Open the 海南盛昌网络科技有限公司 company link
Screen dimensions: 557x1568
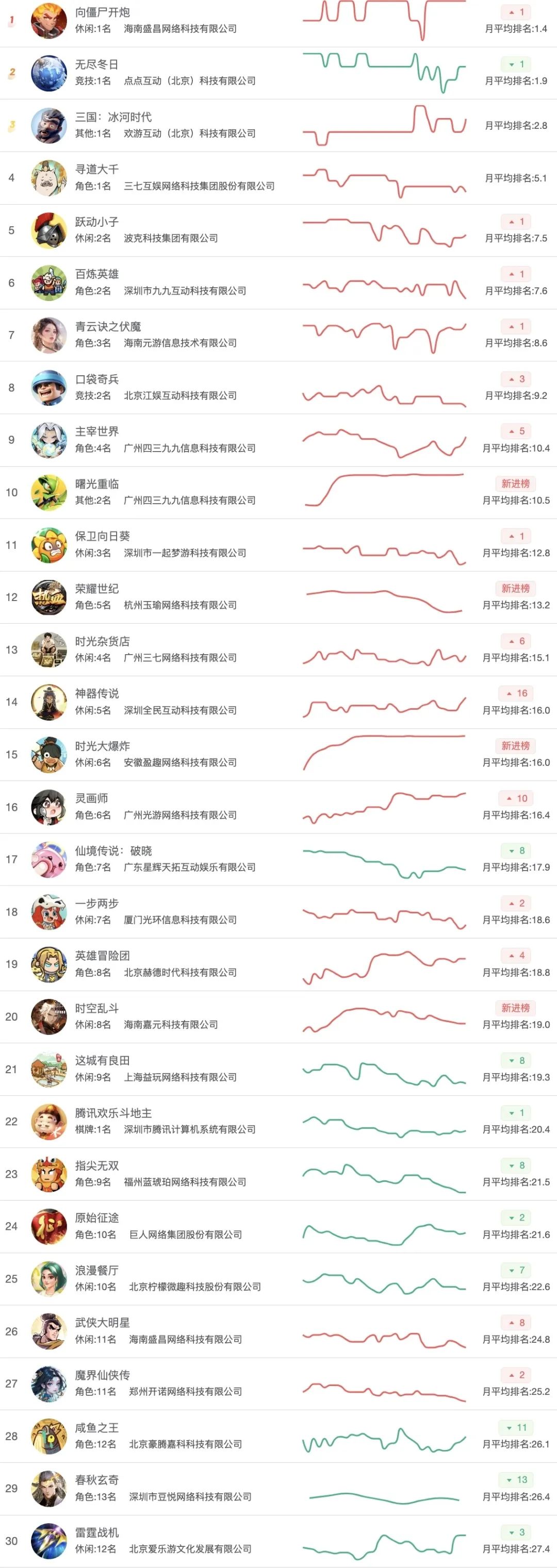point(182,27)
